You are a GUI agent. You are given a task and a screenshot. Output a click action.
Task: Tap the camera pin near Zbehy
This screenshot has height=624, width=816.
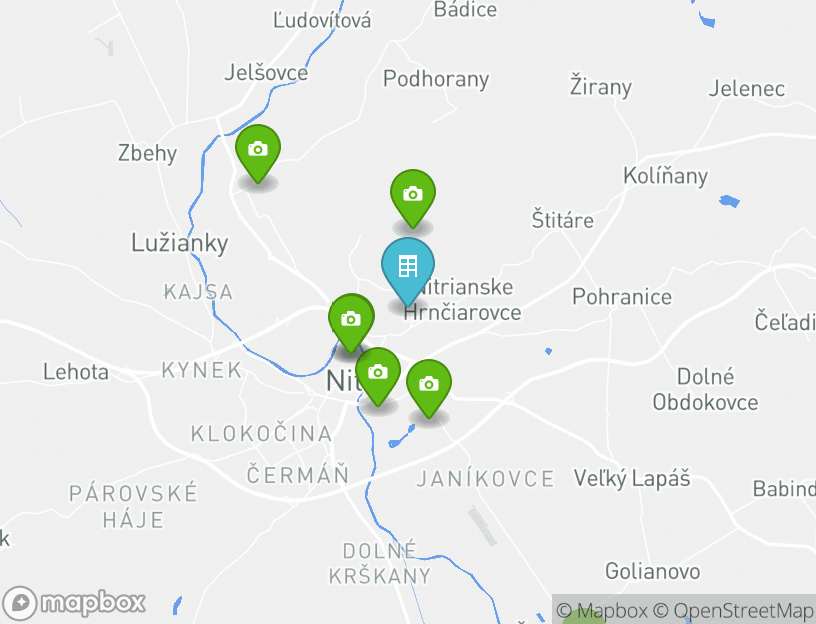(258, 150)
